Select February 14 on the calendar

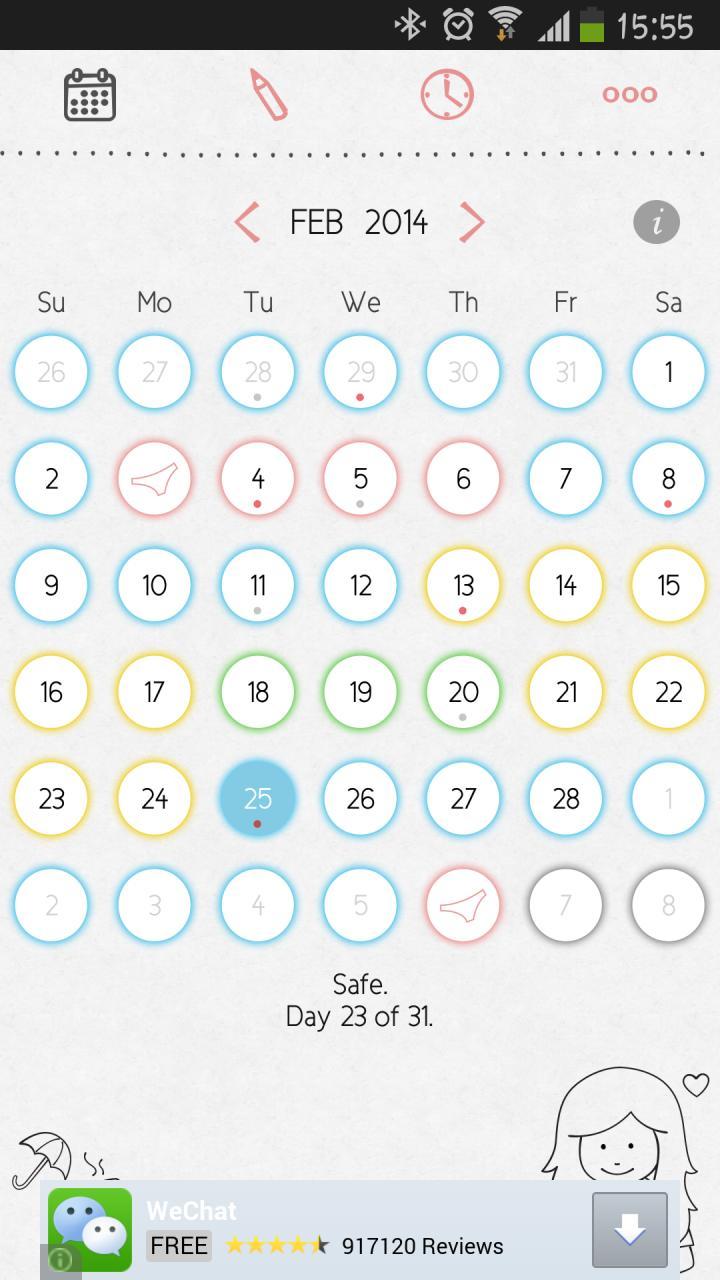pyautogui.click(x=566, y=585)
